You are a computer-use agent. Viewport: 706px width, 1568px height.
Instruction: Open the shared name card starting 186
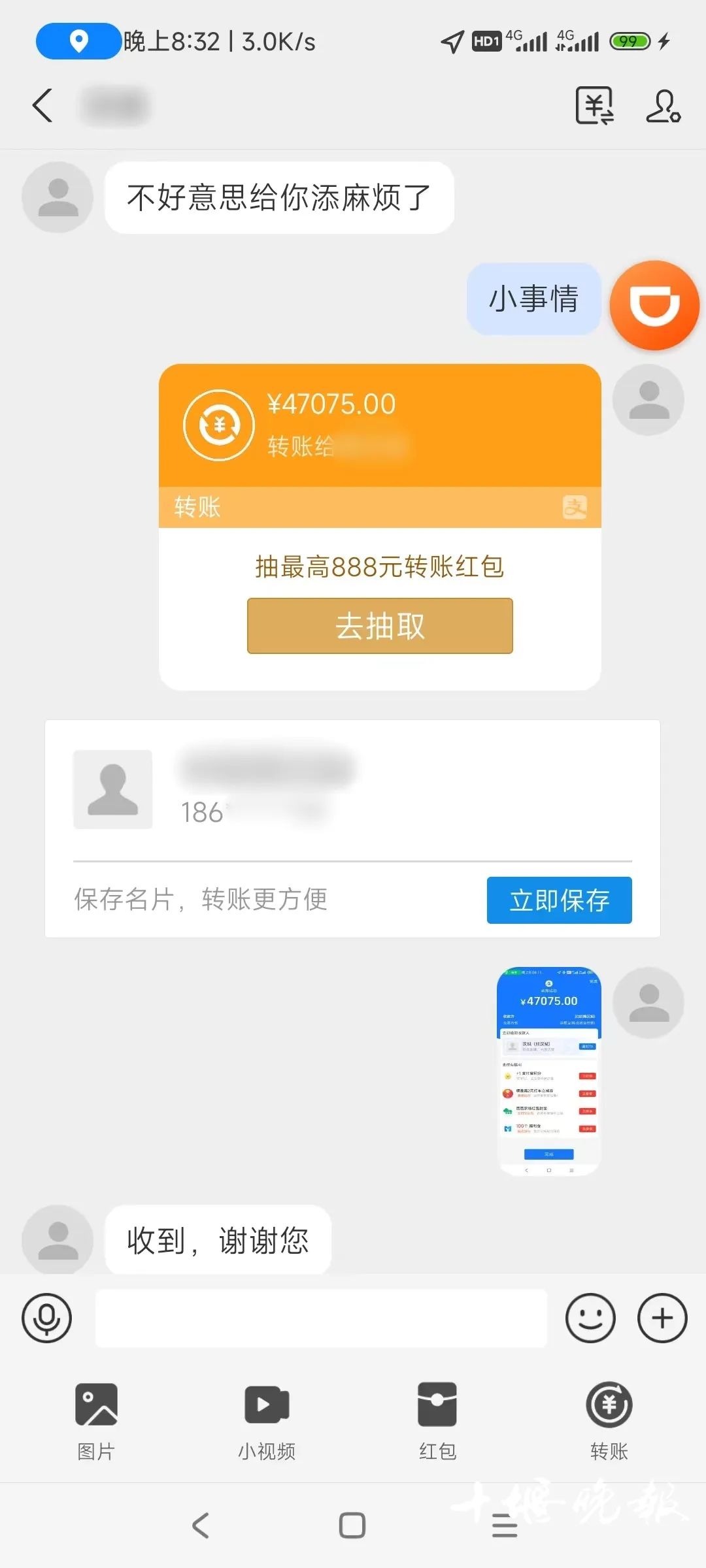pyautogui.click(x=261, y=791)
